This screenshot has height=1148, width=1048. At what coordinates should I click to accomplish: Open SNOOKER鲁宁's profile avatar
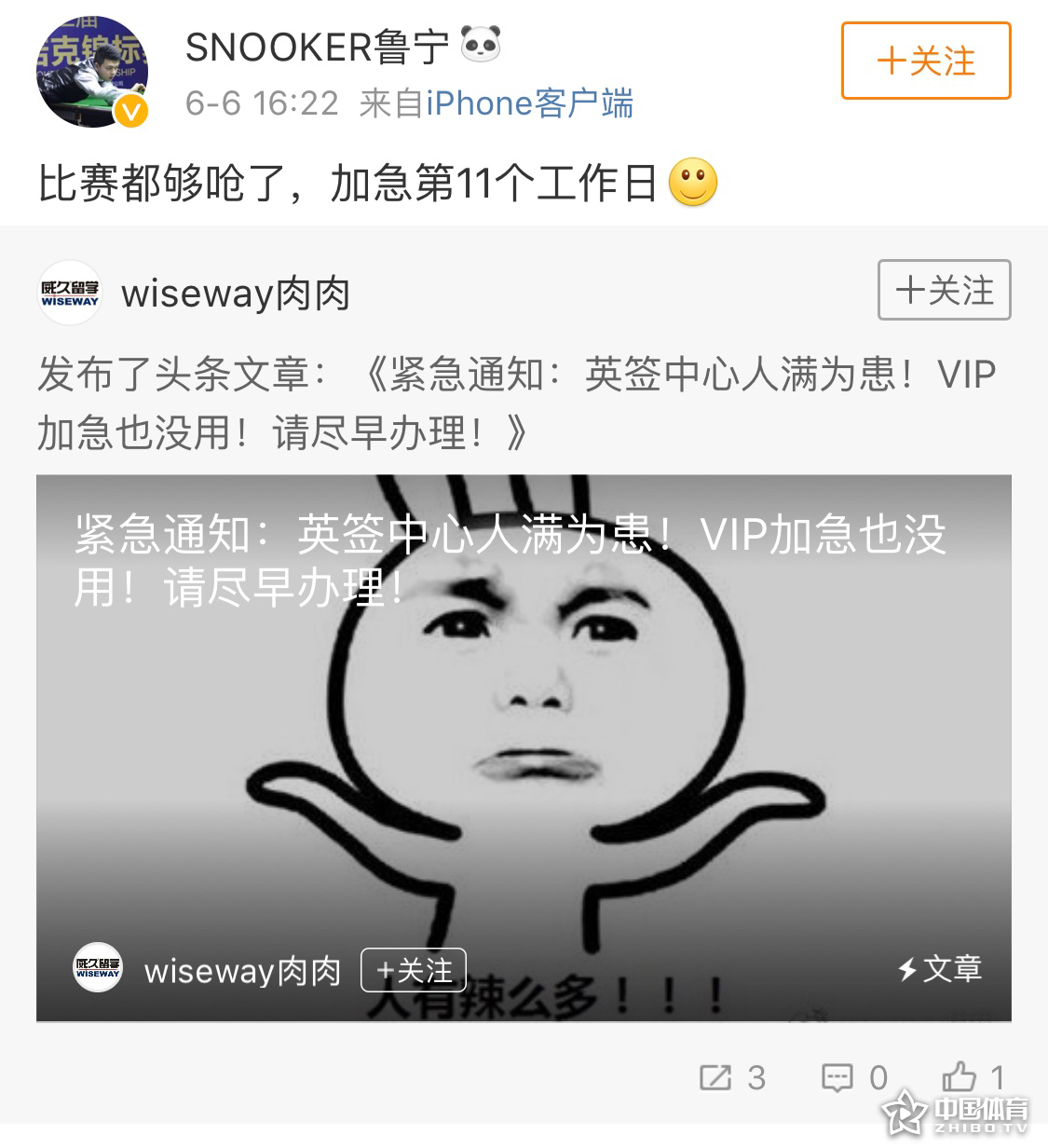pyautogui.click(x=91, y=71)
